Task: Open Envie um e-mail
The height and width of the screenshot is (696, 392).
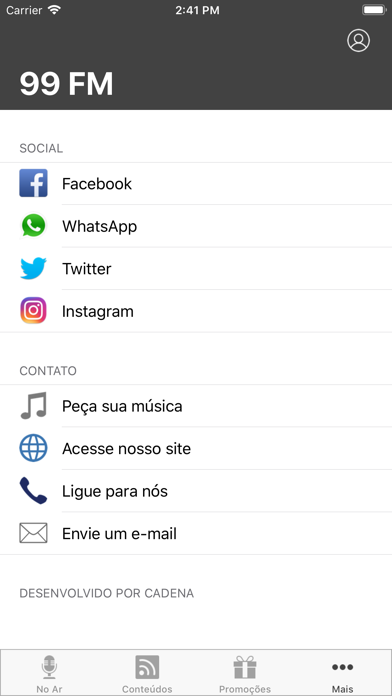Action: [196, 534]
